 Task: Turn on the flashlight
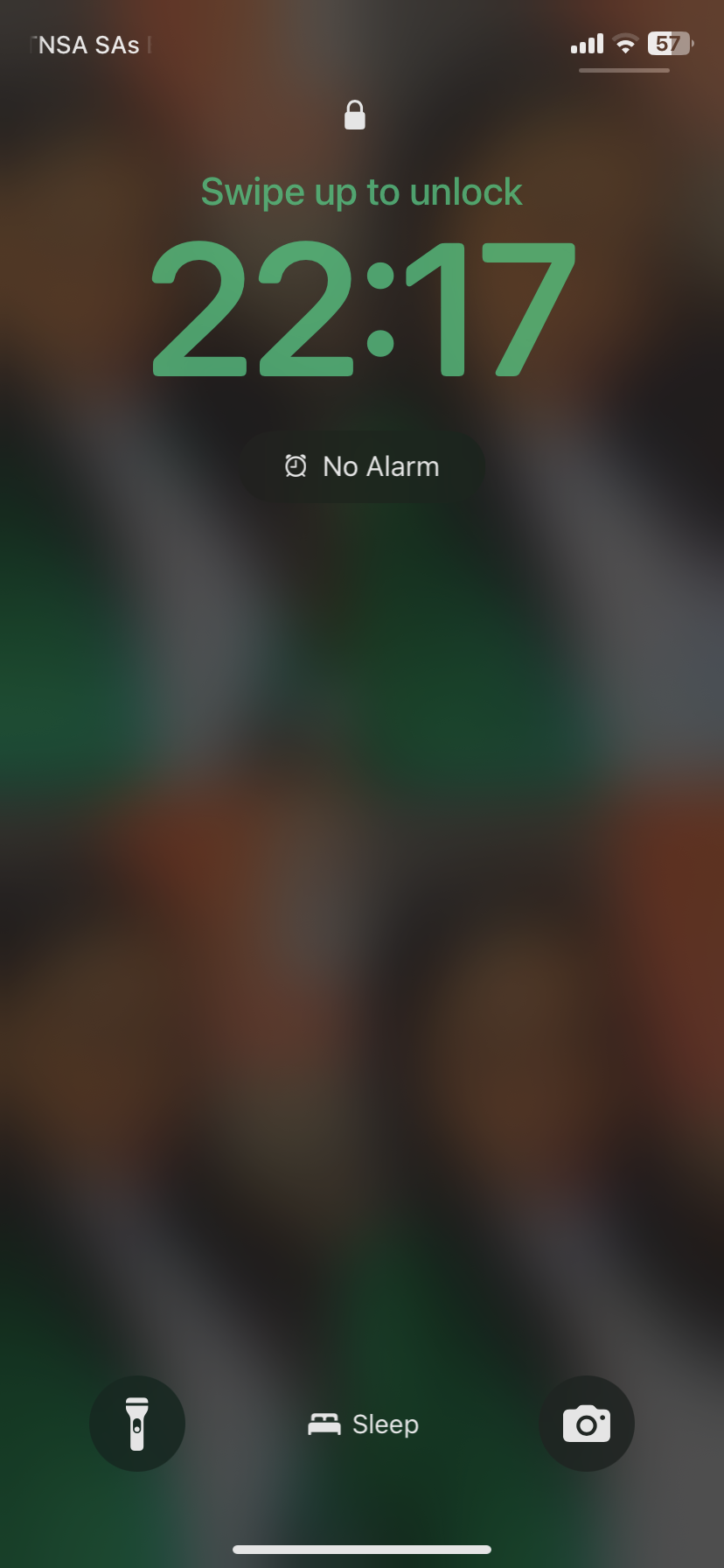click(137, 1424)
